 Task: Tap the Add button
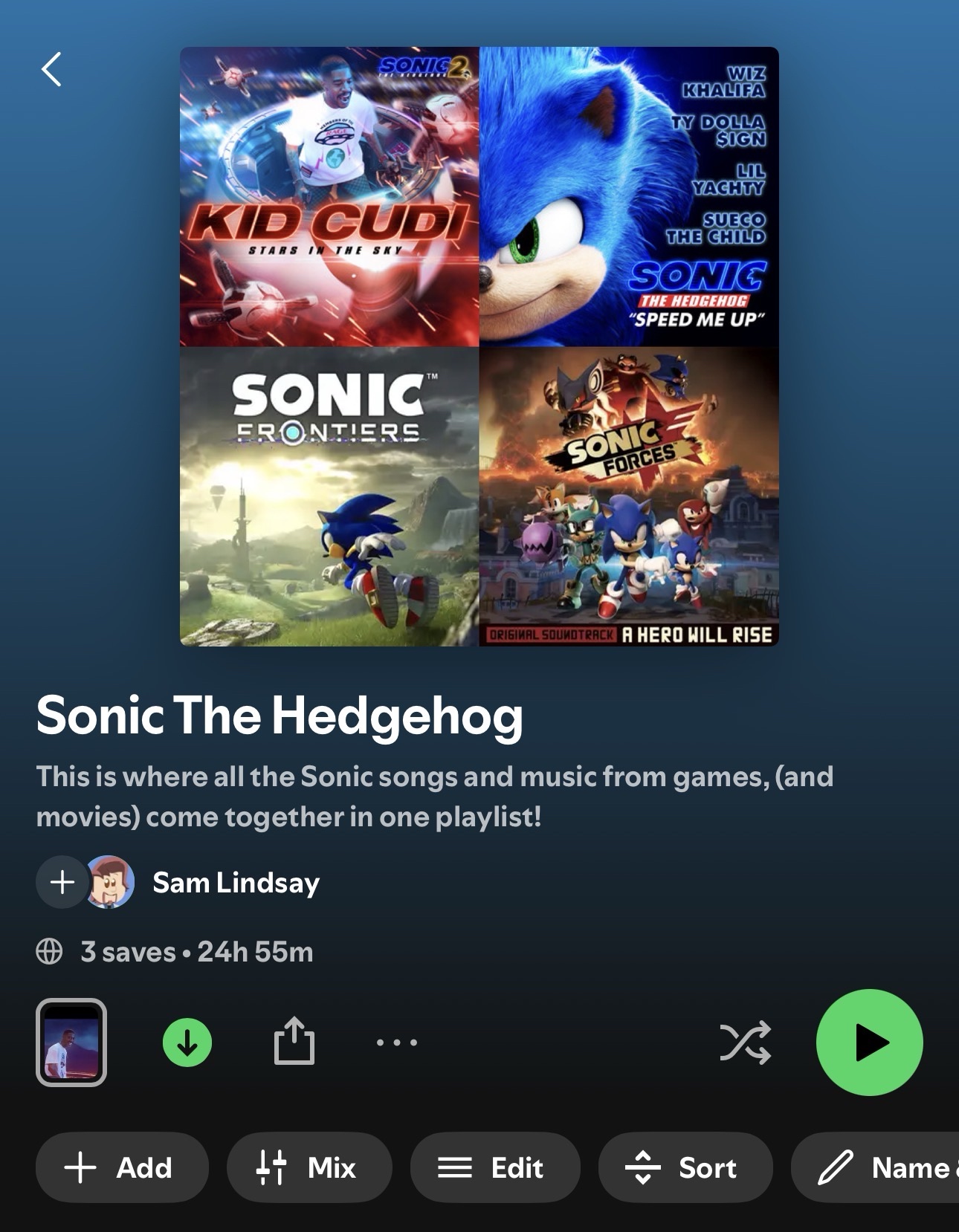(122, 1167)
